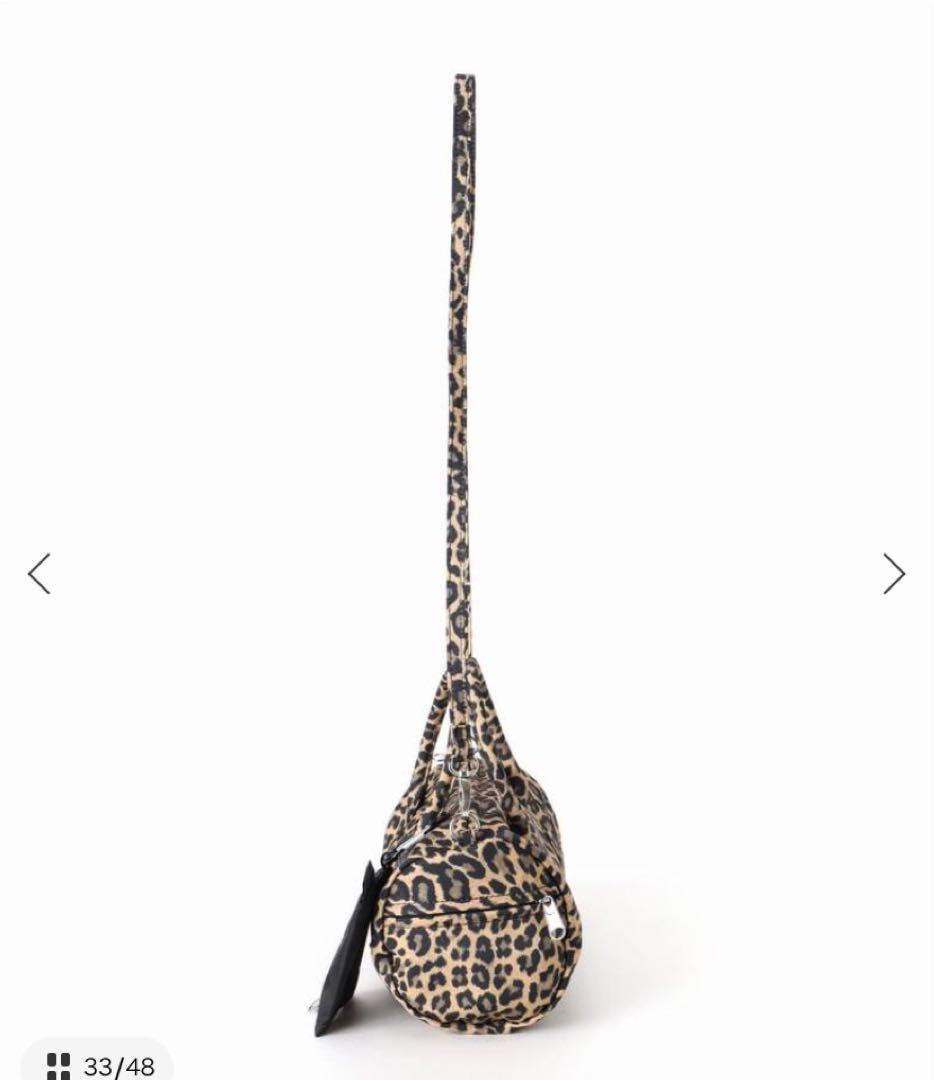Go to the next product image

pyautogui.click(x=893, y=574)
